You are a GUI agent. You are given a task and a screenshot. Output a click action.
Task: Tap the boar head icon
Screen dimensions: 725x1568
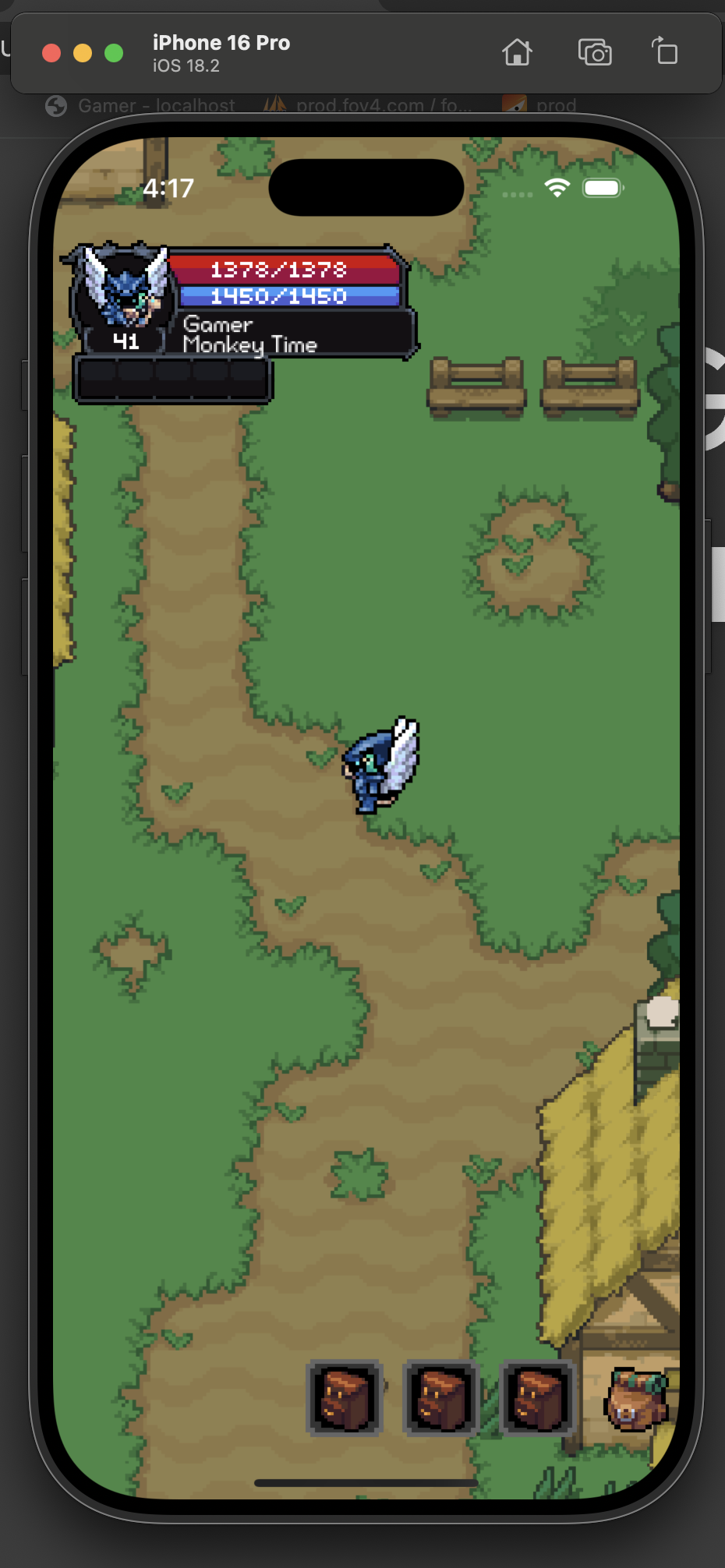(636, 1400)
